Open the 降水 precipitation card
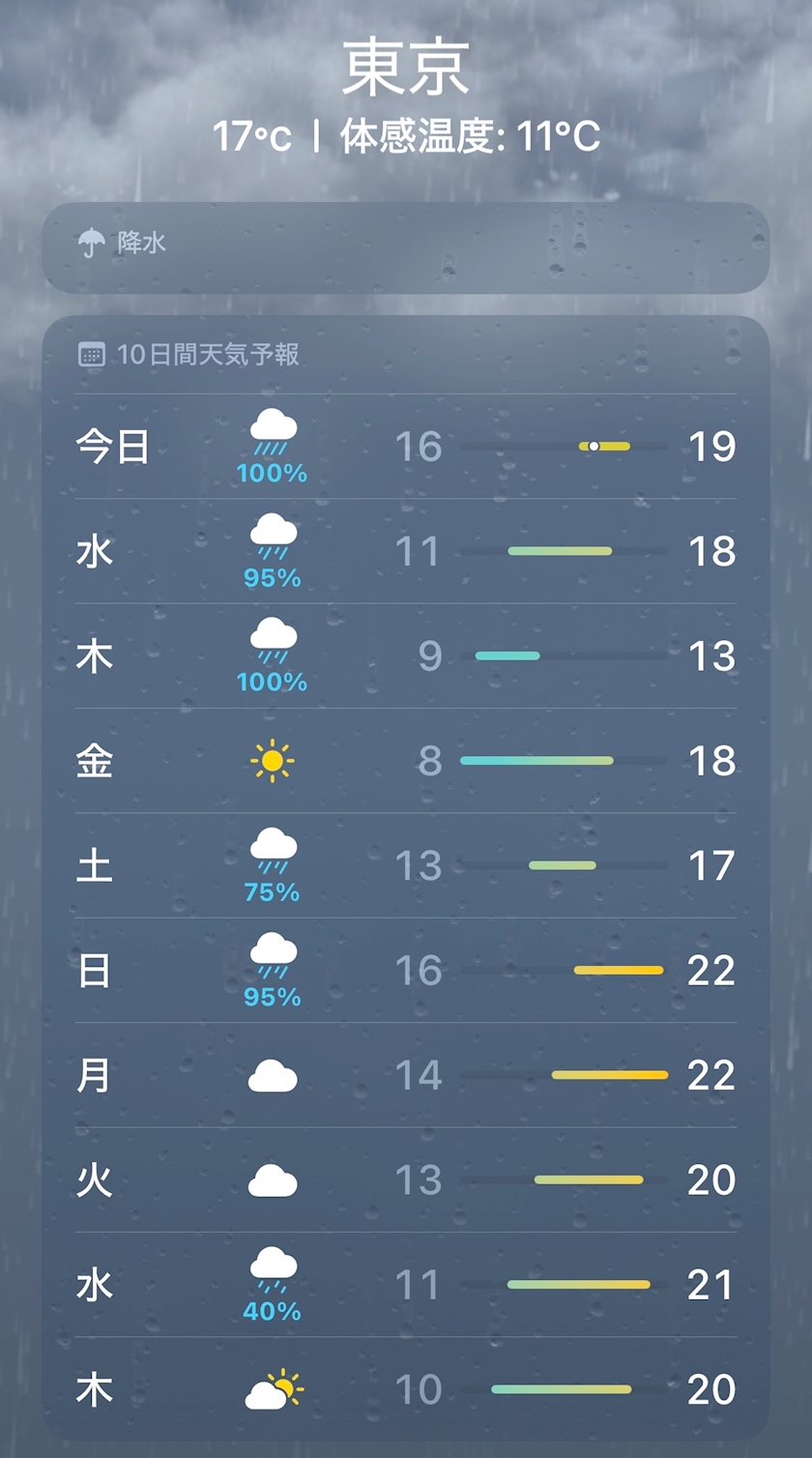 tap(406, 248)
